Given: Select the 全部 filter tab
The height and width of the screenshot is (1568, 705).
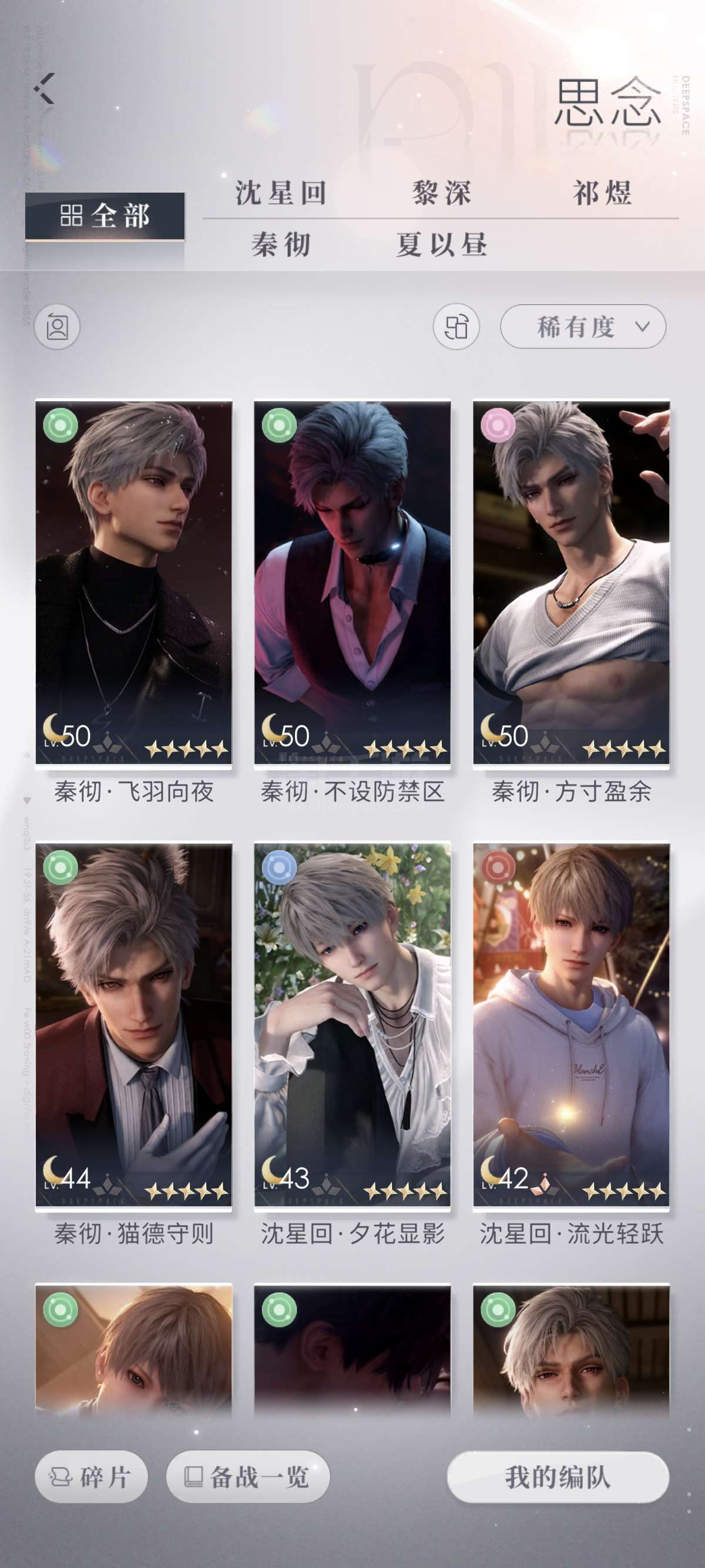Looking at the screenshot, I should 105,216.
